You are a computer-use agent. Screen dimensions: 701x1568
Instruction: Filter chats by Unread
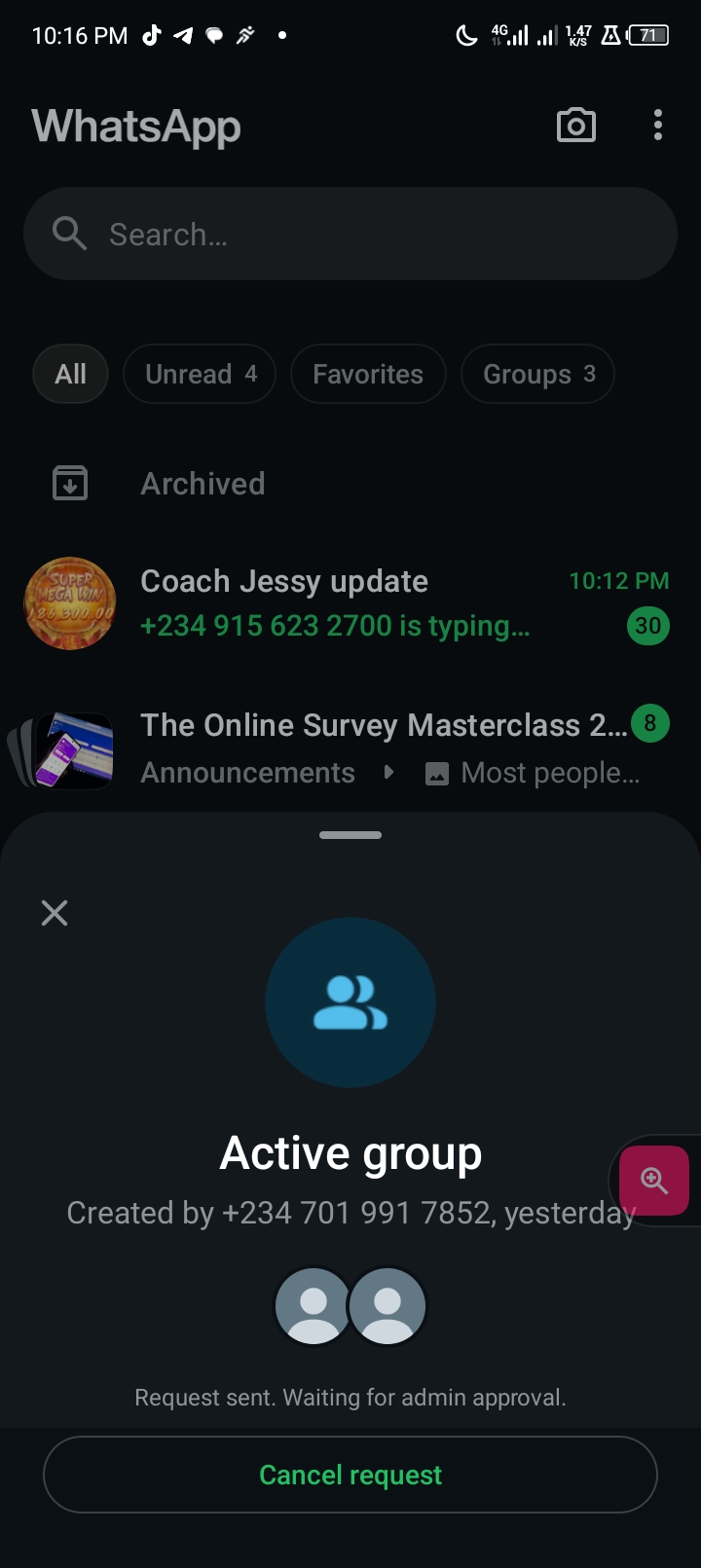click(200, 374)
